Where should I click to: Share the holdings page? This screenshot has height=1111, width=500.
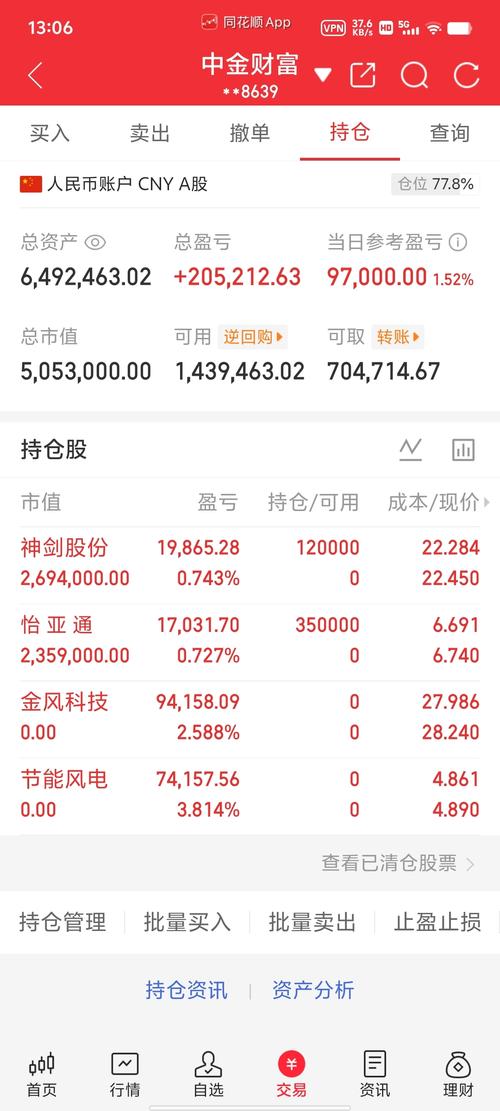(x=363, y=75)
